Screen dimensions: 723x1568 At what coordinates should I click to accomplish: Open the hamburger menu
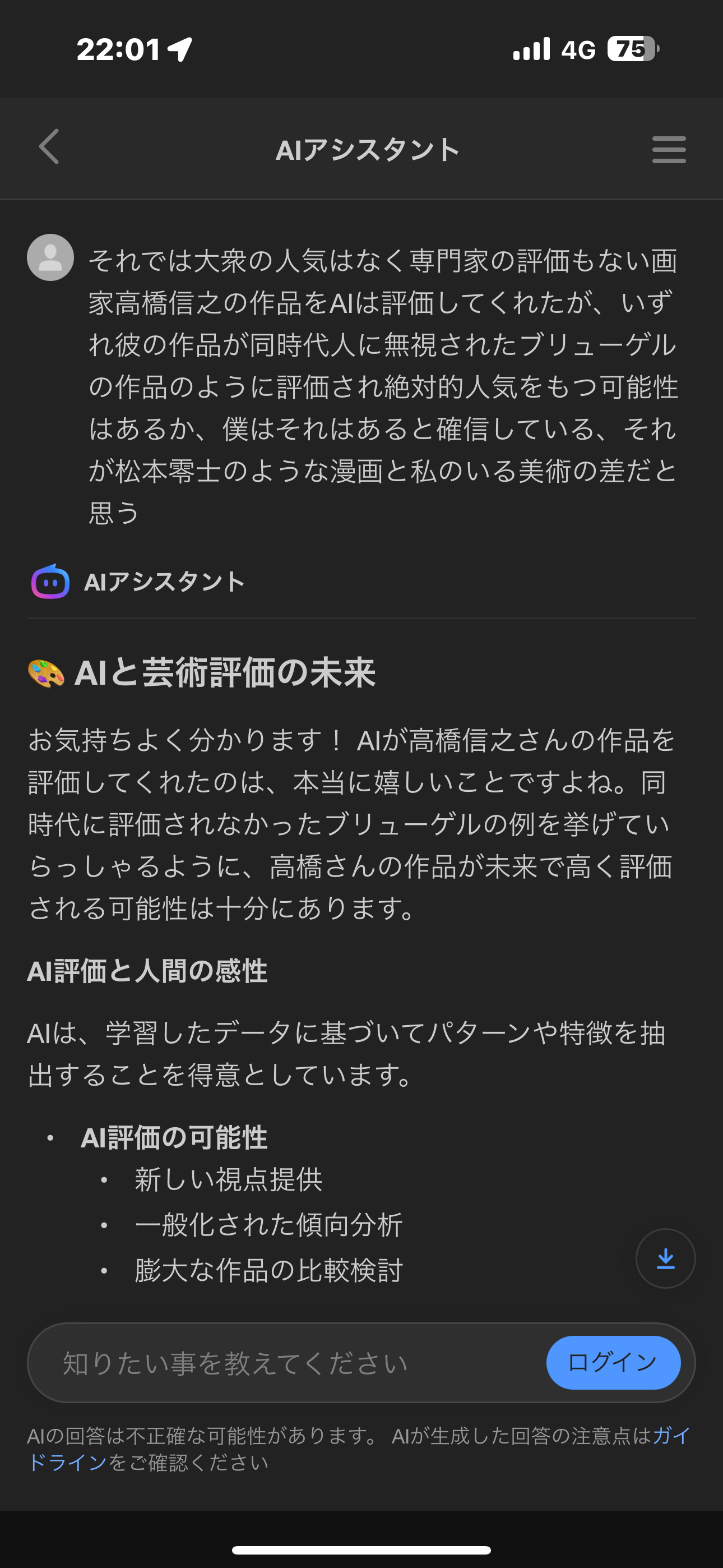tap(668, 149)
